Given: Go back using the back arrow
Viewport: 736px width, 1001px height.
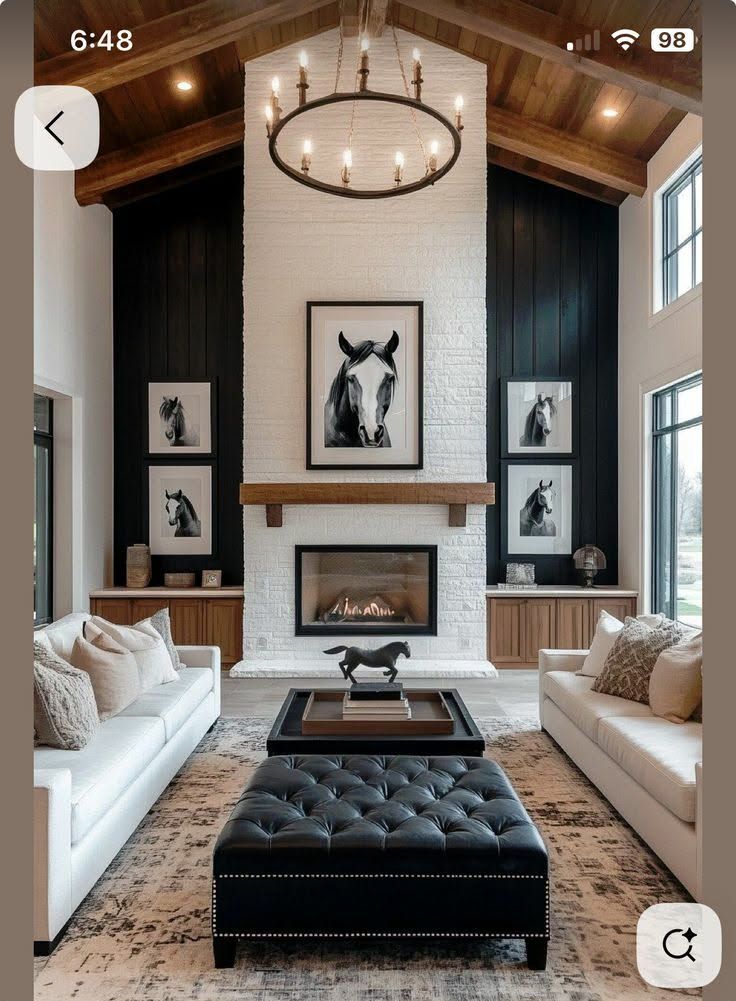Looking at the screenshot, I should pos(56,128).
